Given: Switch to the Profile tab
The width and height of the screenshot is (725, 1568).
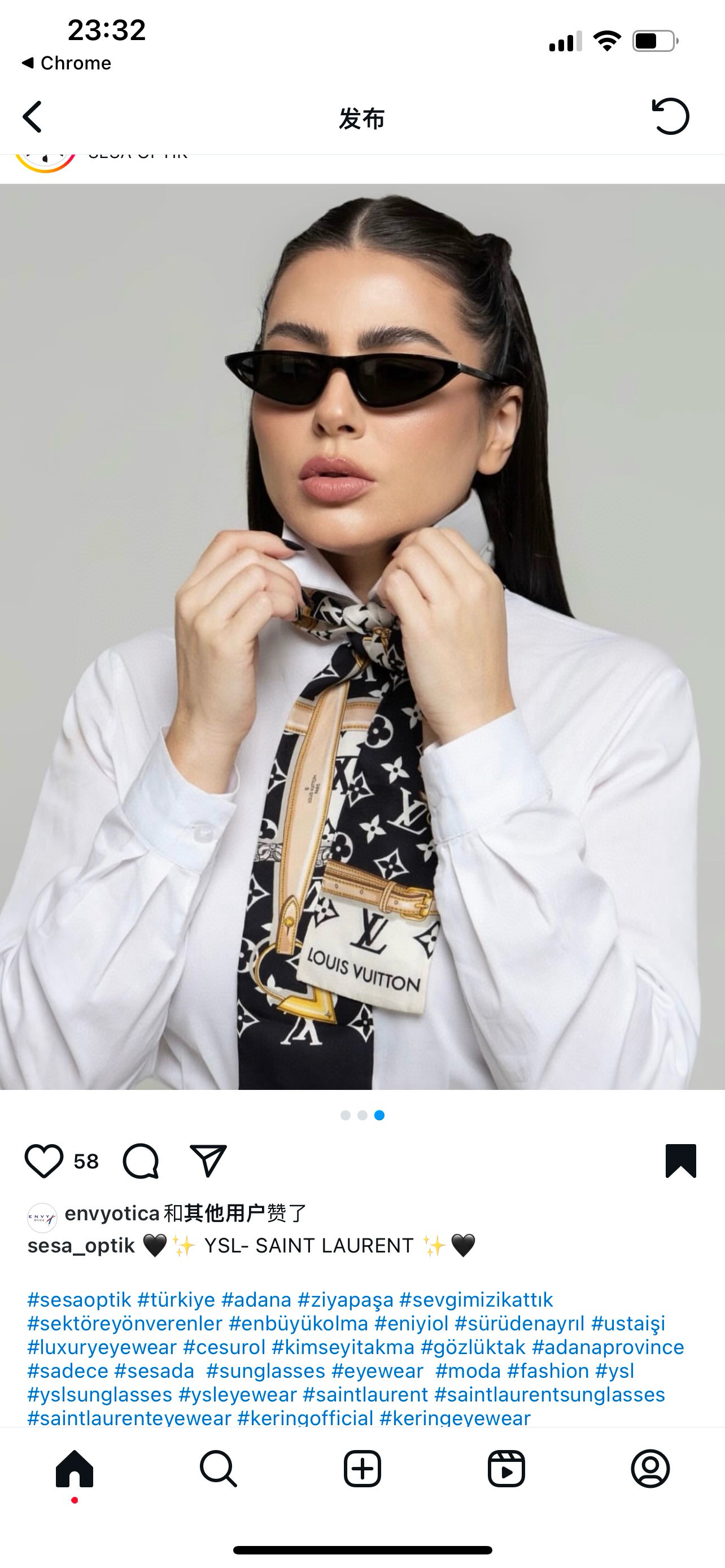Looking at the screenshot, I should point(650,1469).
